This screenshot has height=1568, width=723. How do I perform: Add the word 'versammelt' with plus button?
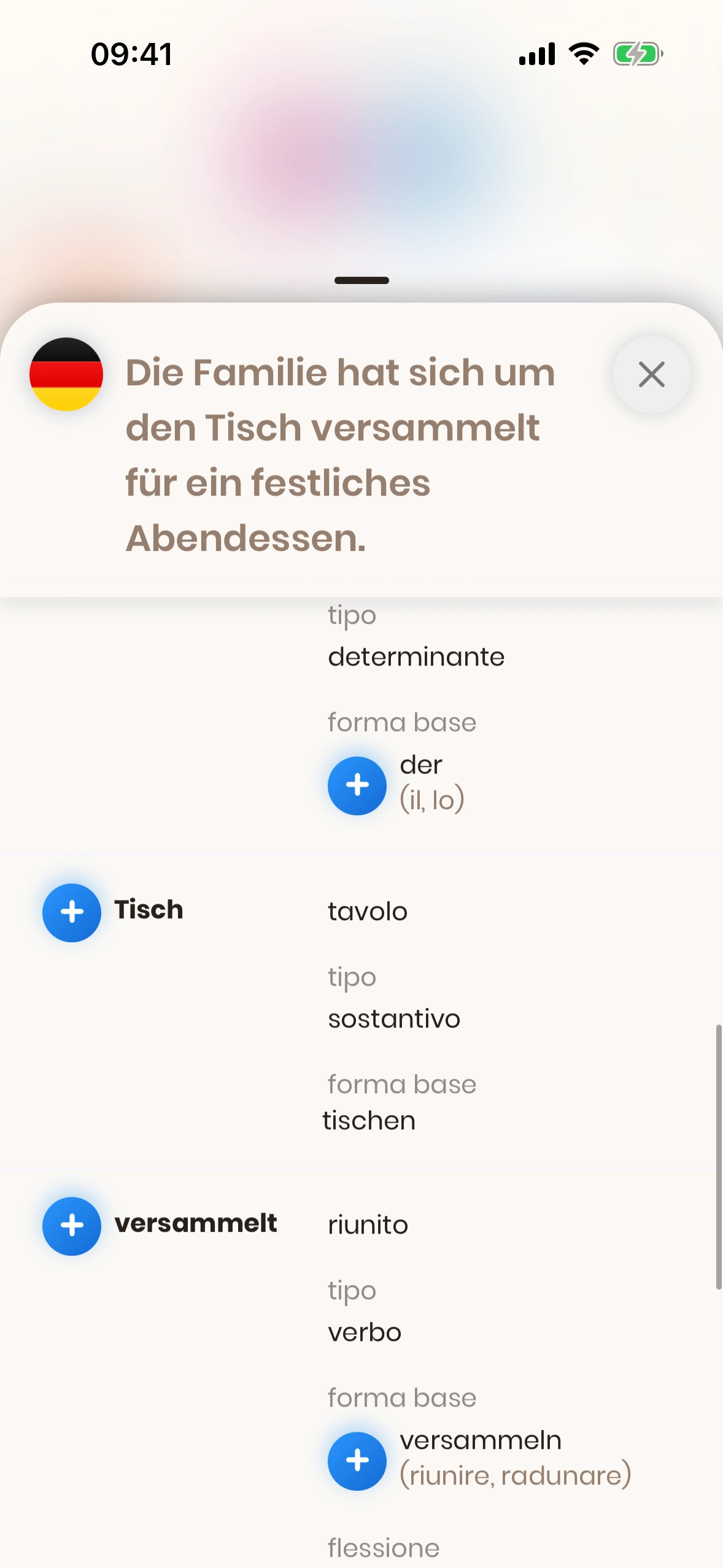[x=72, y=1226]
